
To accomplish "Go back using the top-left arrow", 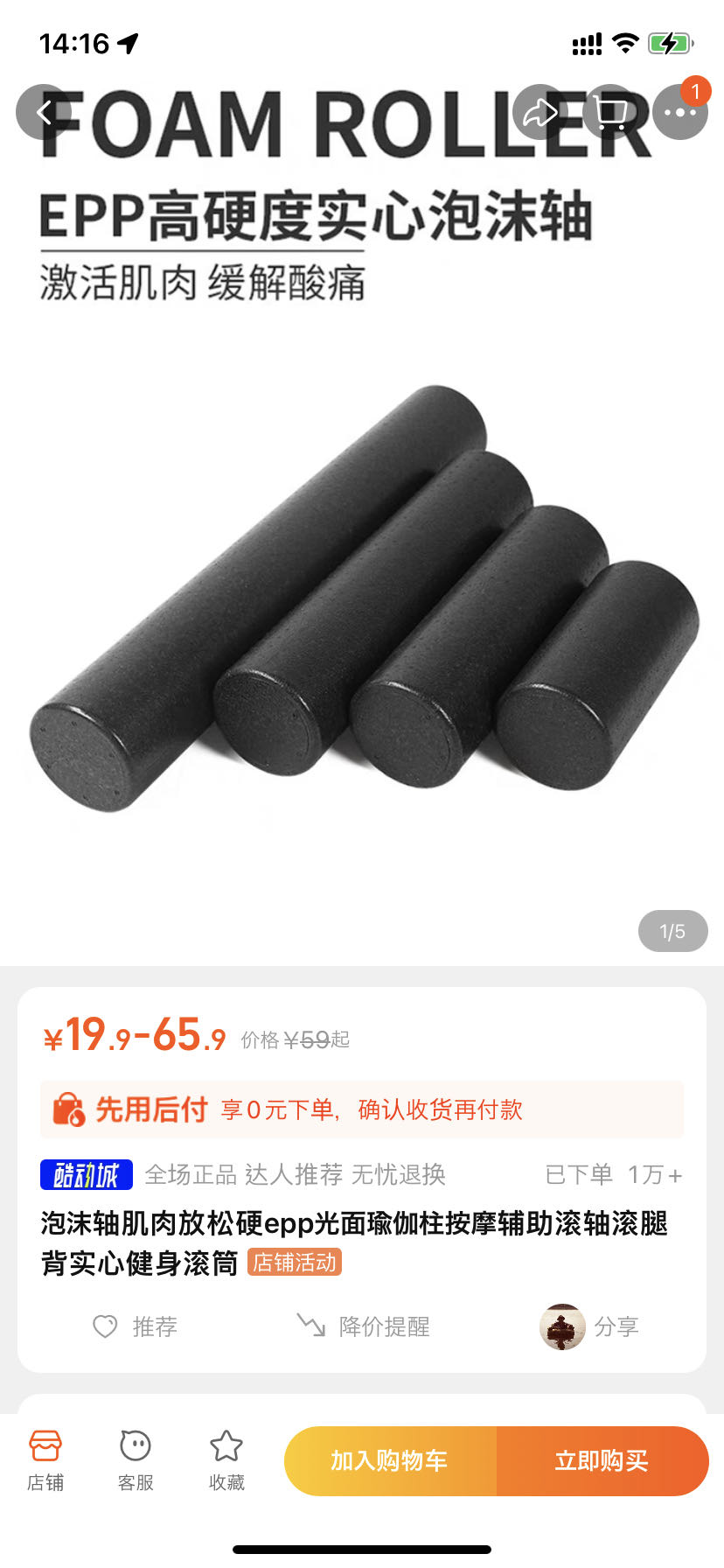I will pos(44,112).
